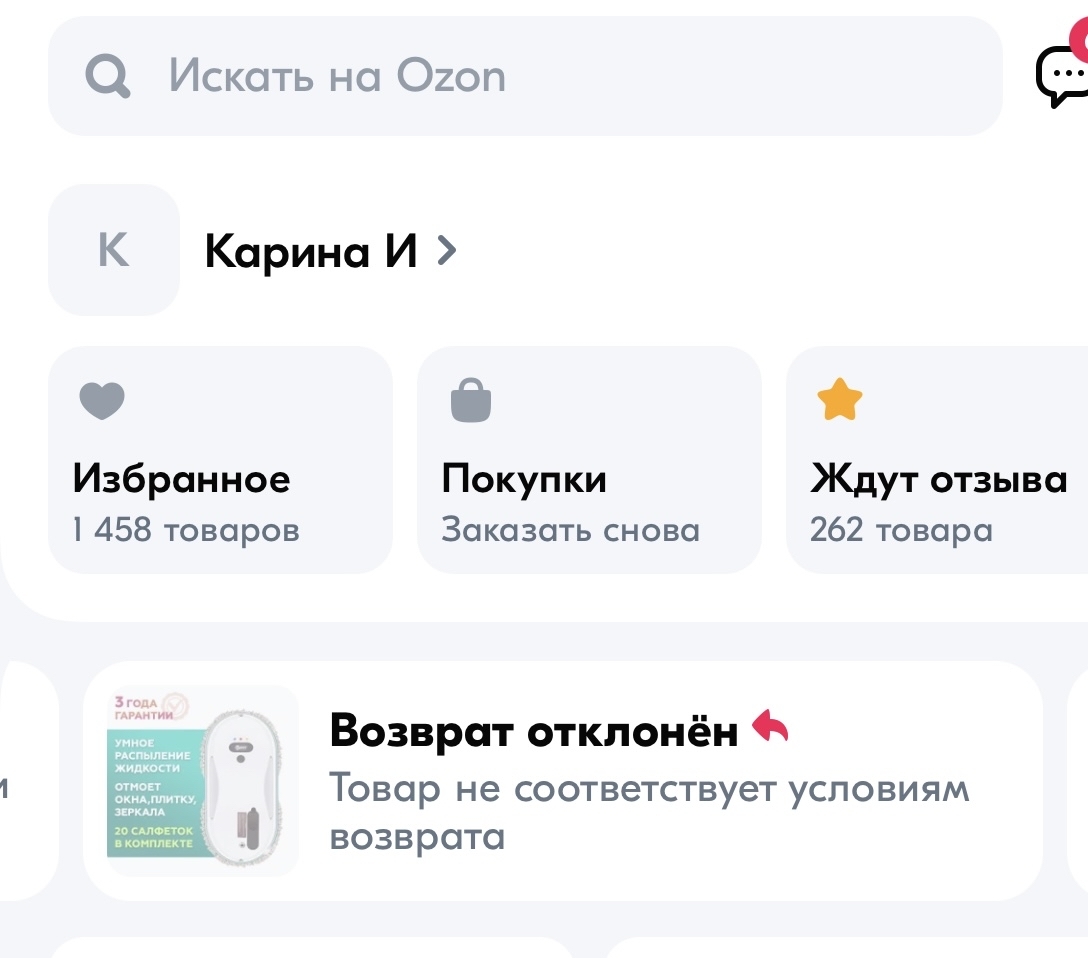This screenshot has height=958, width=1088.
Task: Open the Возврат отклонён notification card
Action: point(562,781)
